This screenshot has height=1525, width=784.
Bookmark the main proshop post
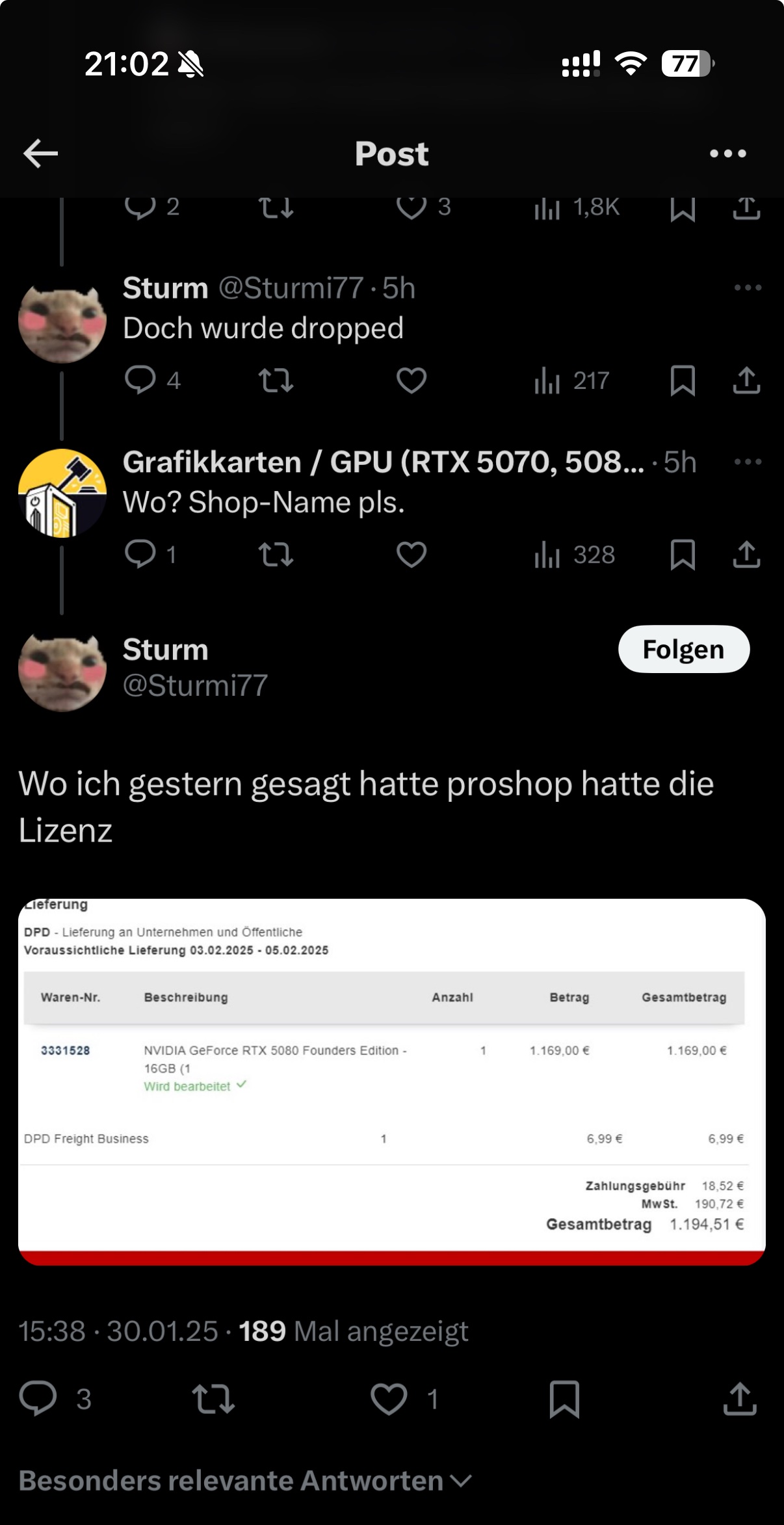coord(564,1399)
